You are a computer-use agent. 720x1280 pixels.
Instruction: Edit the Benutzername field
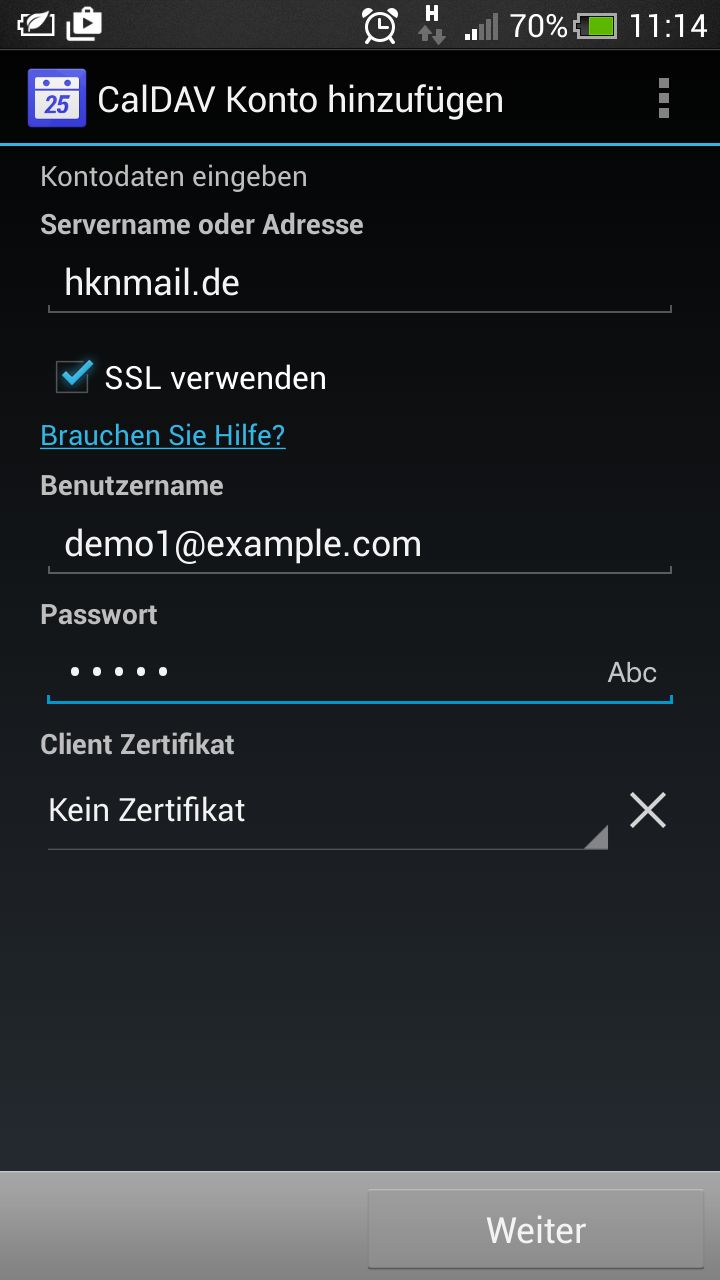pyautogui.click(x=360, y=545)
